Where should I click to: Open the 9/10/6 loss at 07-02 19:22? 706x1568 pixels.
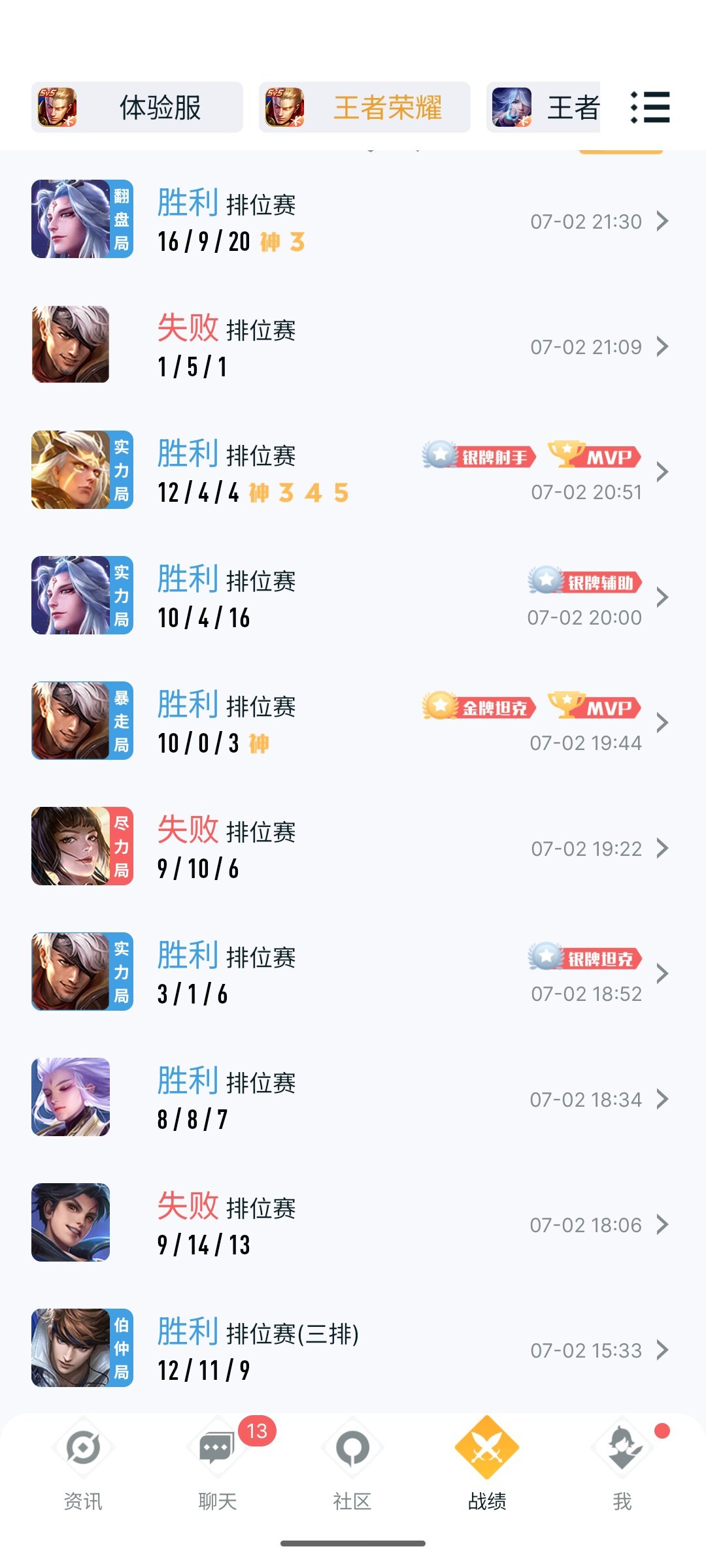click(353, 847)
